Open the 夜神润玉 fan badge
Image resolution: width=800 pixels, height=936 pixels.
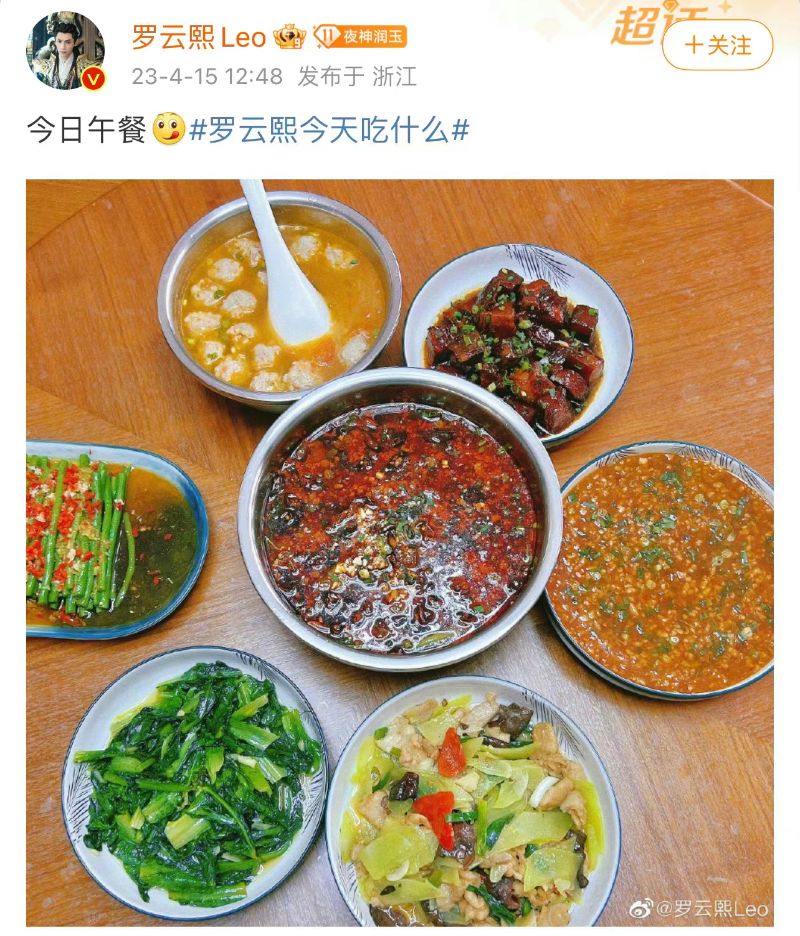[360, 38]
